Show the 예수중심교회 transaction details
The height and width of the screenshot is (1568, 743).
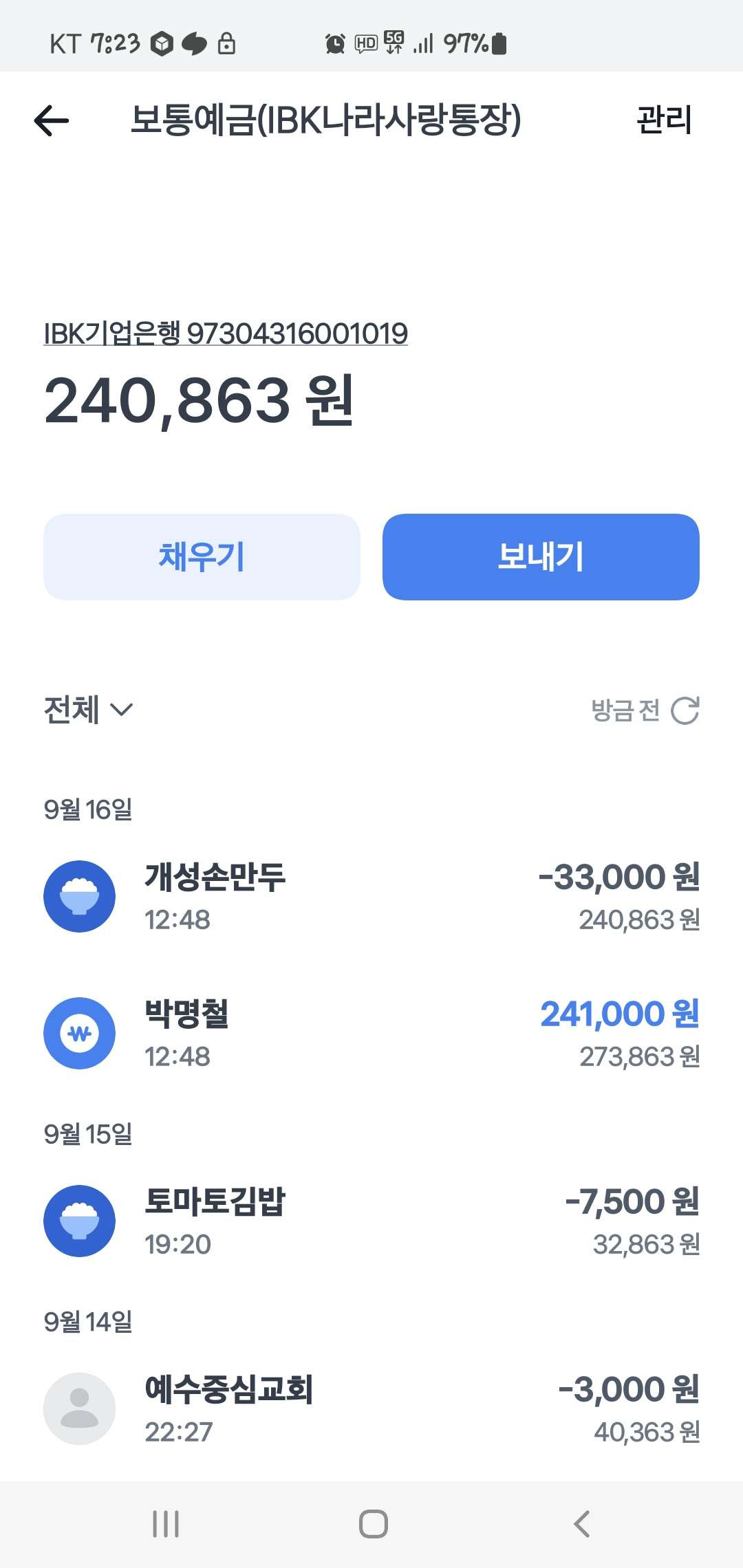pyautogui.click(x=371, y=1408)
